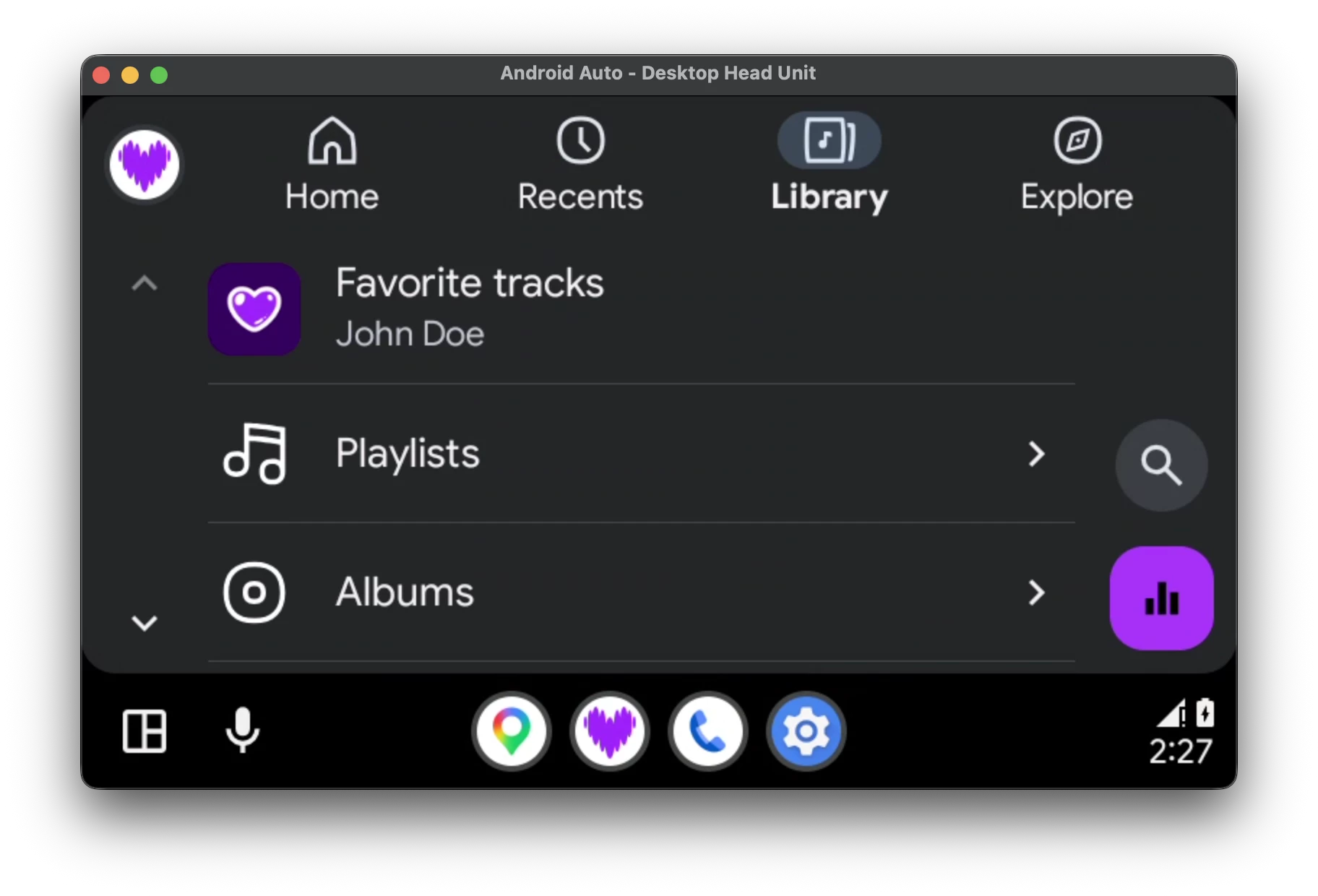Launch Google Maps from the dock
The width and height of the screenshot is (1318, 896).
tap(512, 731)
